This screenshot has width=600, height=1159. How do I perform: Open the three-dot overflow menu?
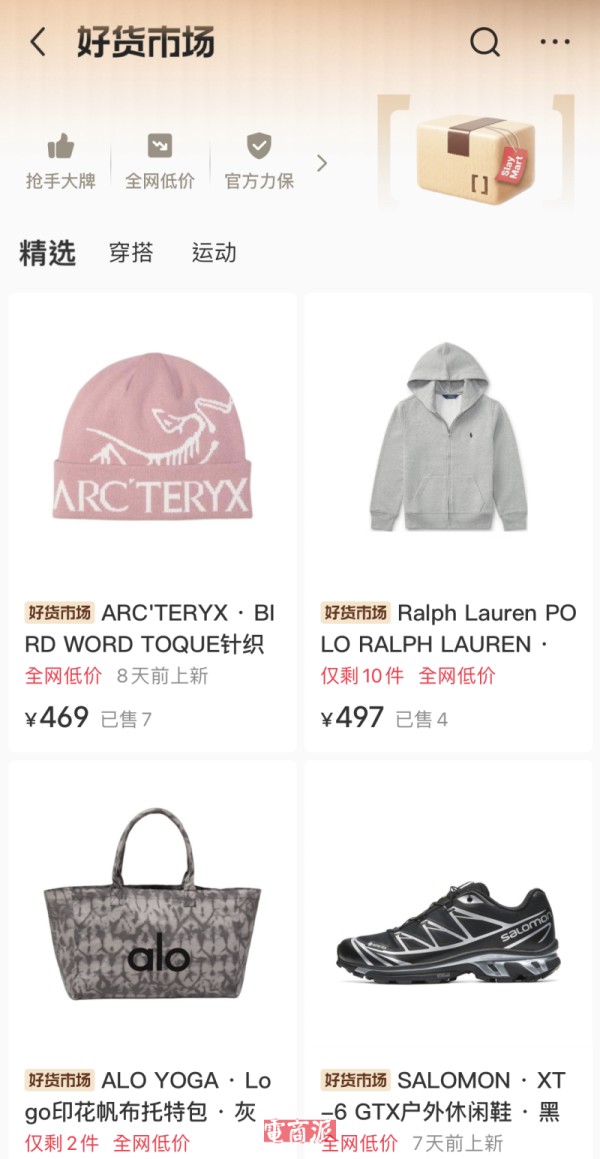tap(554, 42)
